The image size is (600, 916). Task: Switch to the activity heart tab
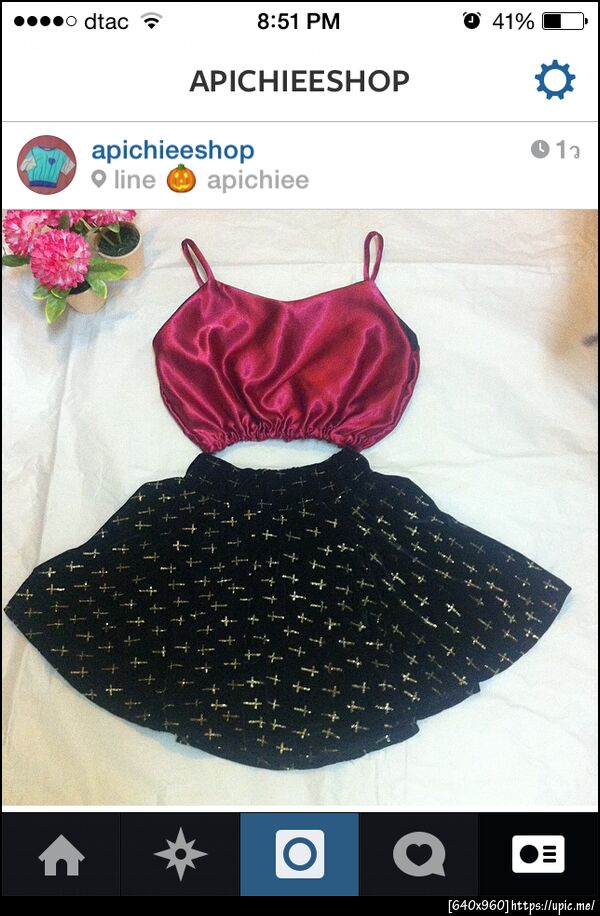click(x=419, y=855)
